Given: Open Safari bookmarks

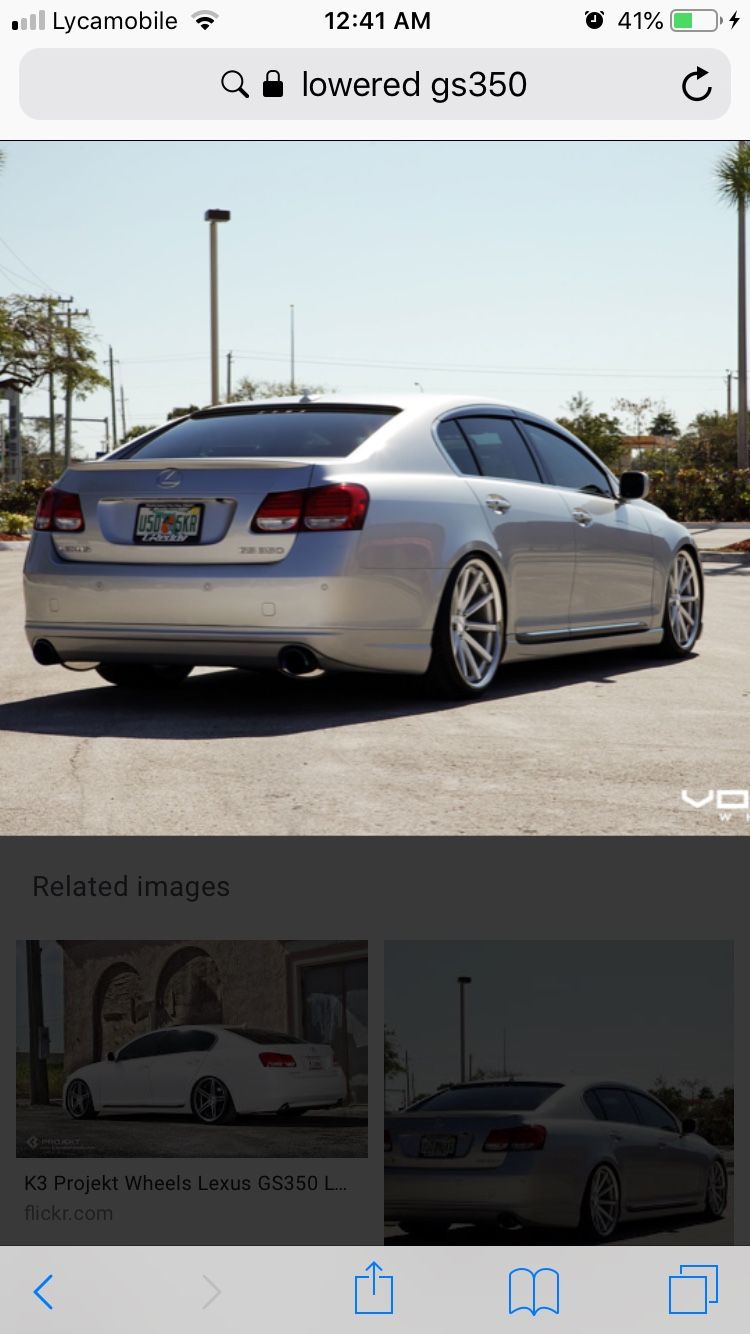Looking at the screenshot, I should pos(533,1291).
